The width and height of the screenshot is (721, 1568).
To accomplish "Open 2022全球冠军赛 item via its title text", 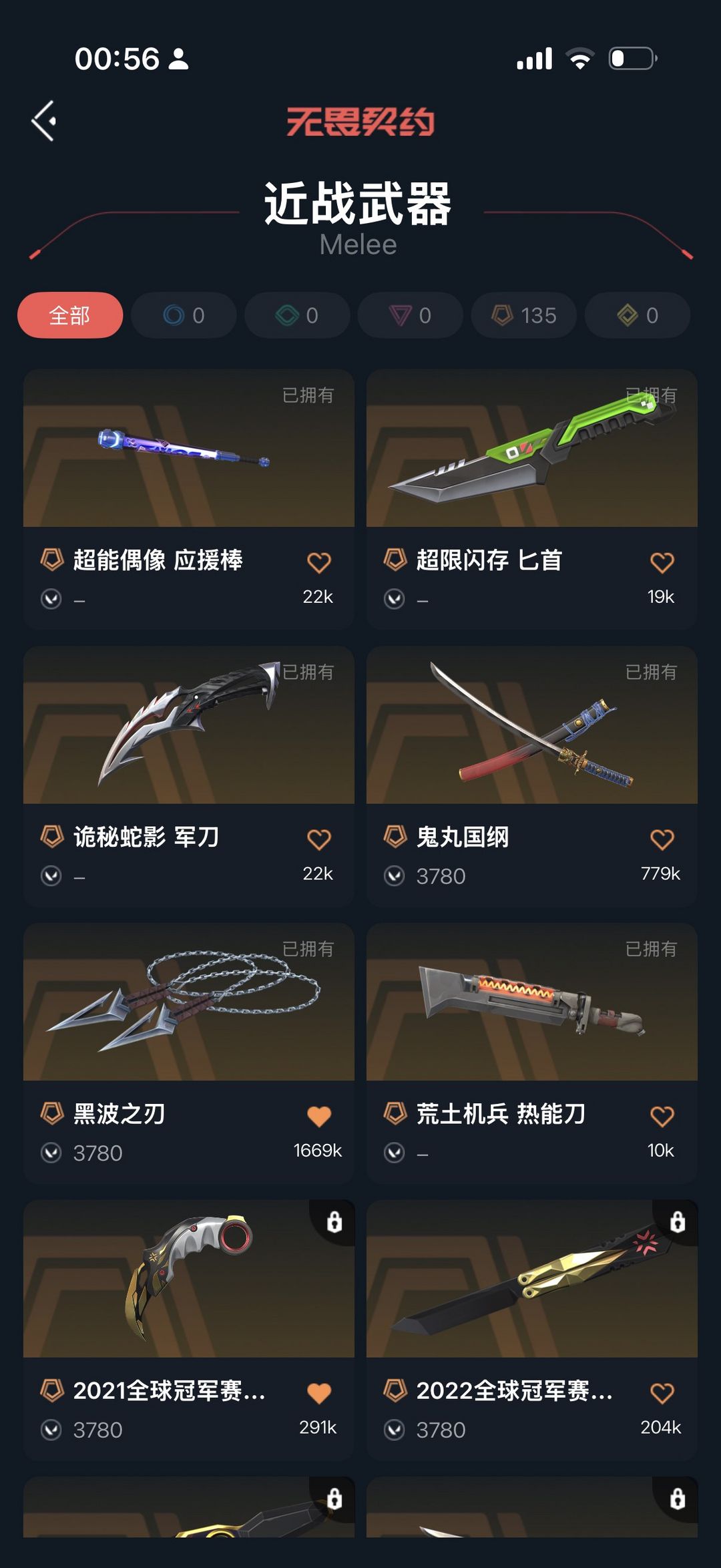I will tap(514, 1392).
